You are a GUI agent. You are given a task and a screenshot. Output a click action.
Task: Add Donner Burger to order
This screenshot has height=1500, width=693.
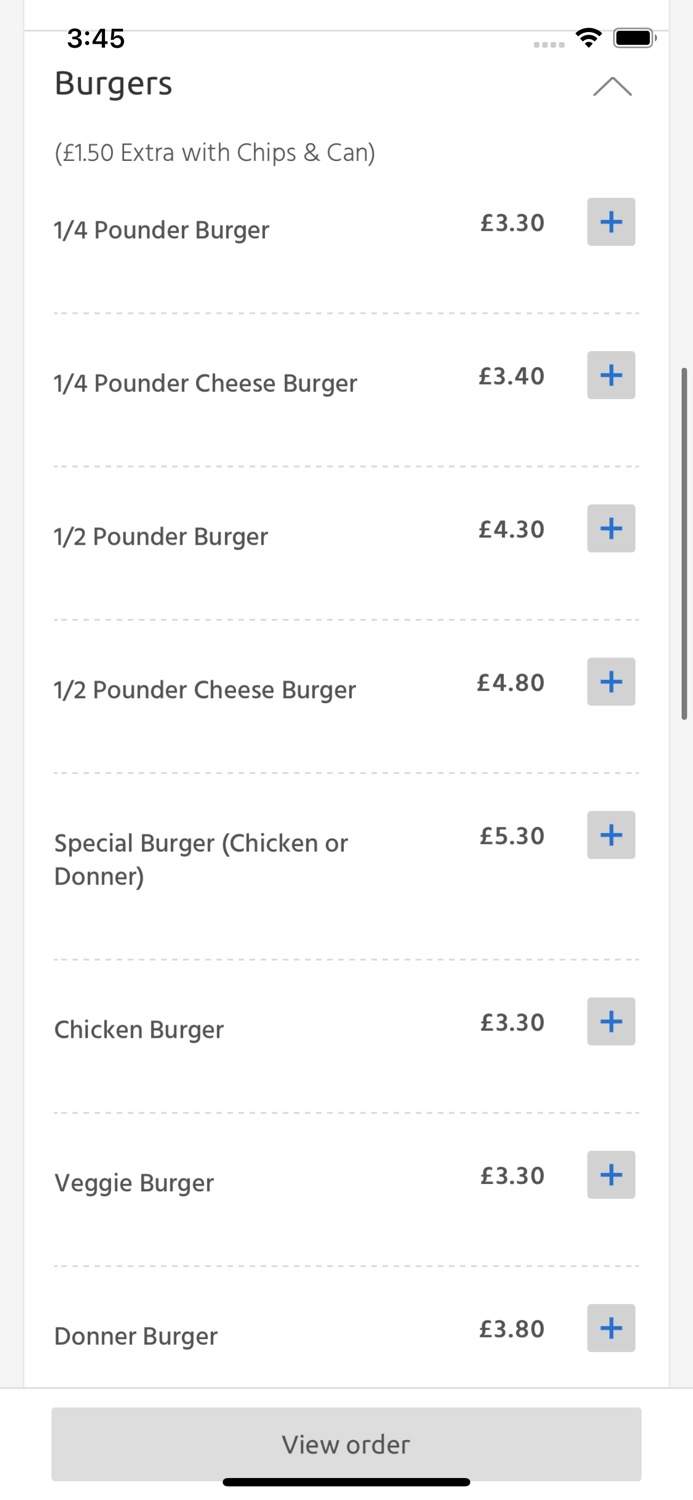[611, 1328]
